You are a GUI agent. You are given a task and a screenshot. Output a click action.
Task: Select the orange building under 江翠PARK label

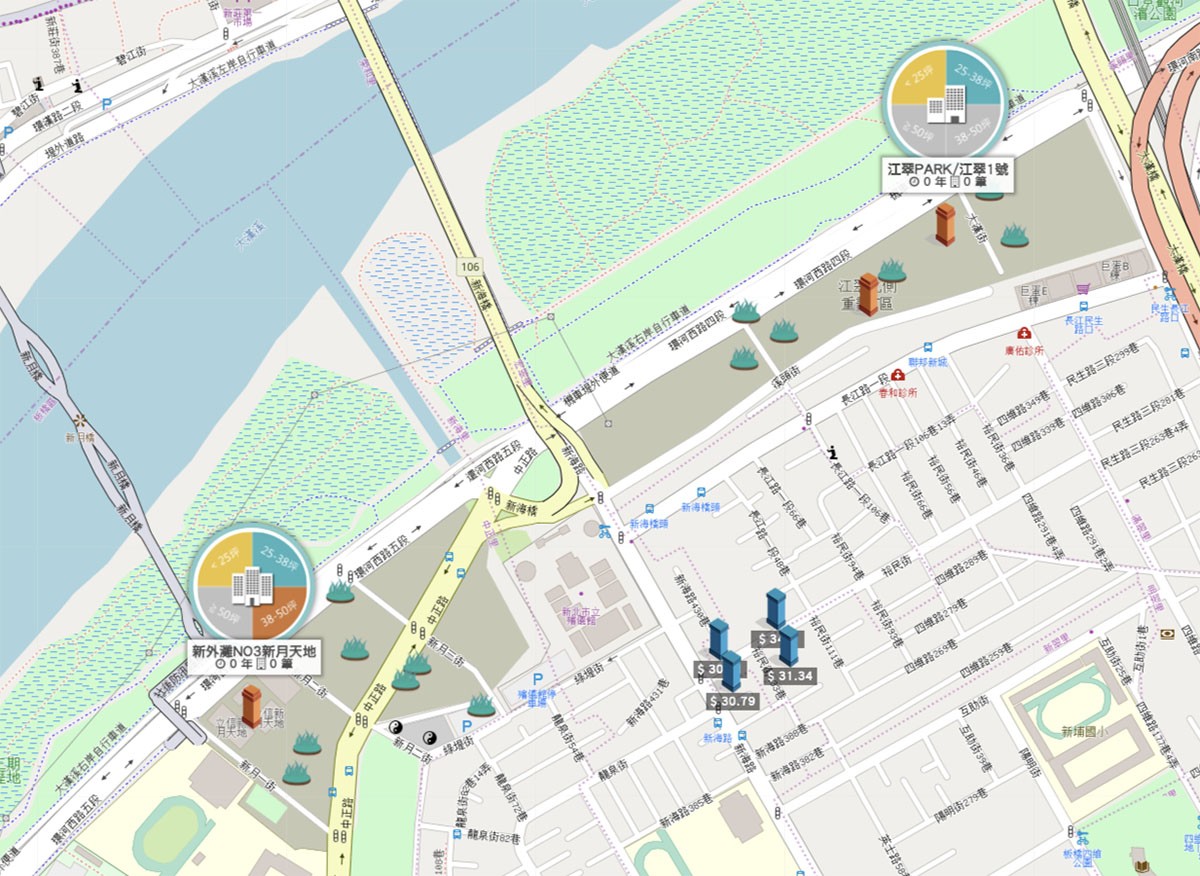coord(945,224)
